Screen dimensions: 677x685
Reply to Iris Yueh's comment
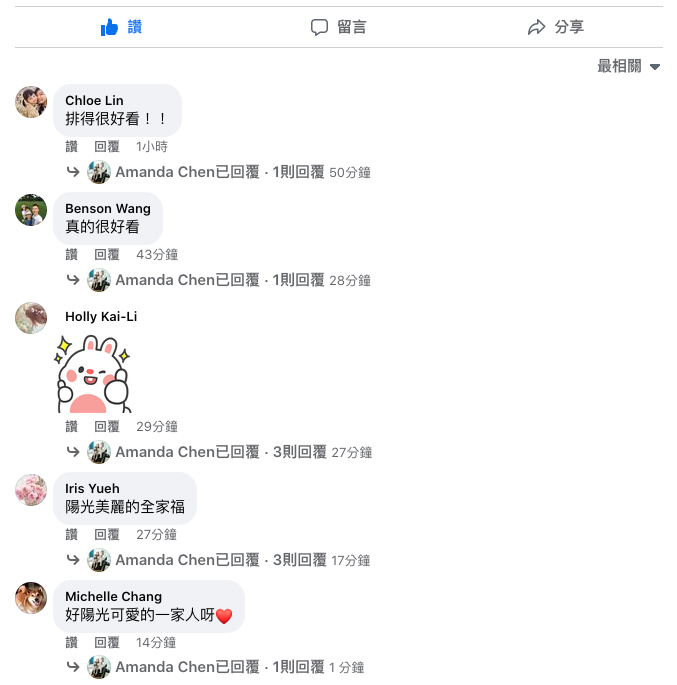click(x=107, y=535)
